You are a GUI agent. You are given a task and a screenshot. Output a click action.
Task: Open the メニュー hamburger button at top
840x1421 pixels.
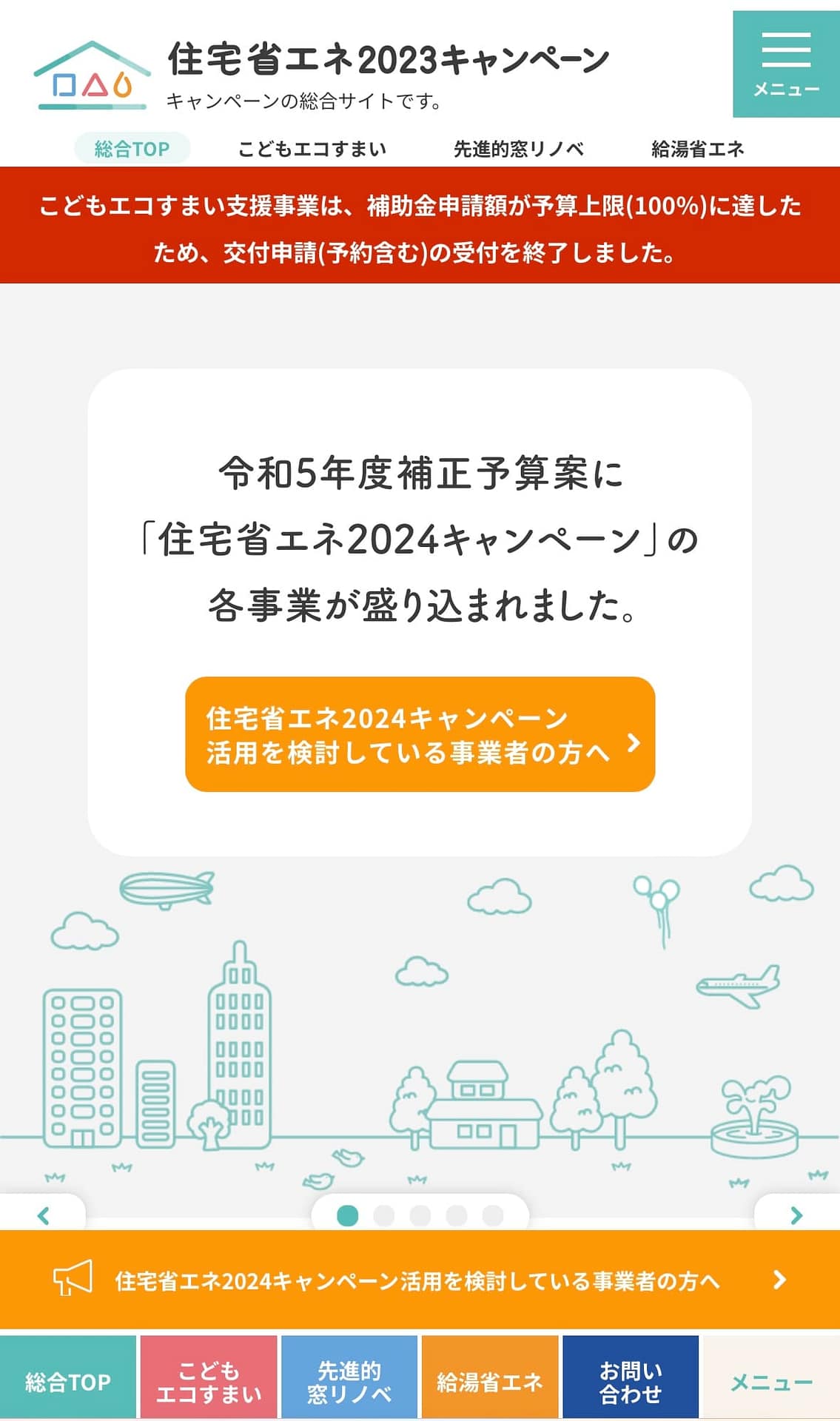(x=786, y=64)
